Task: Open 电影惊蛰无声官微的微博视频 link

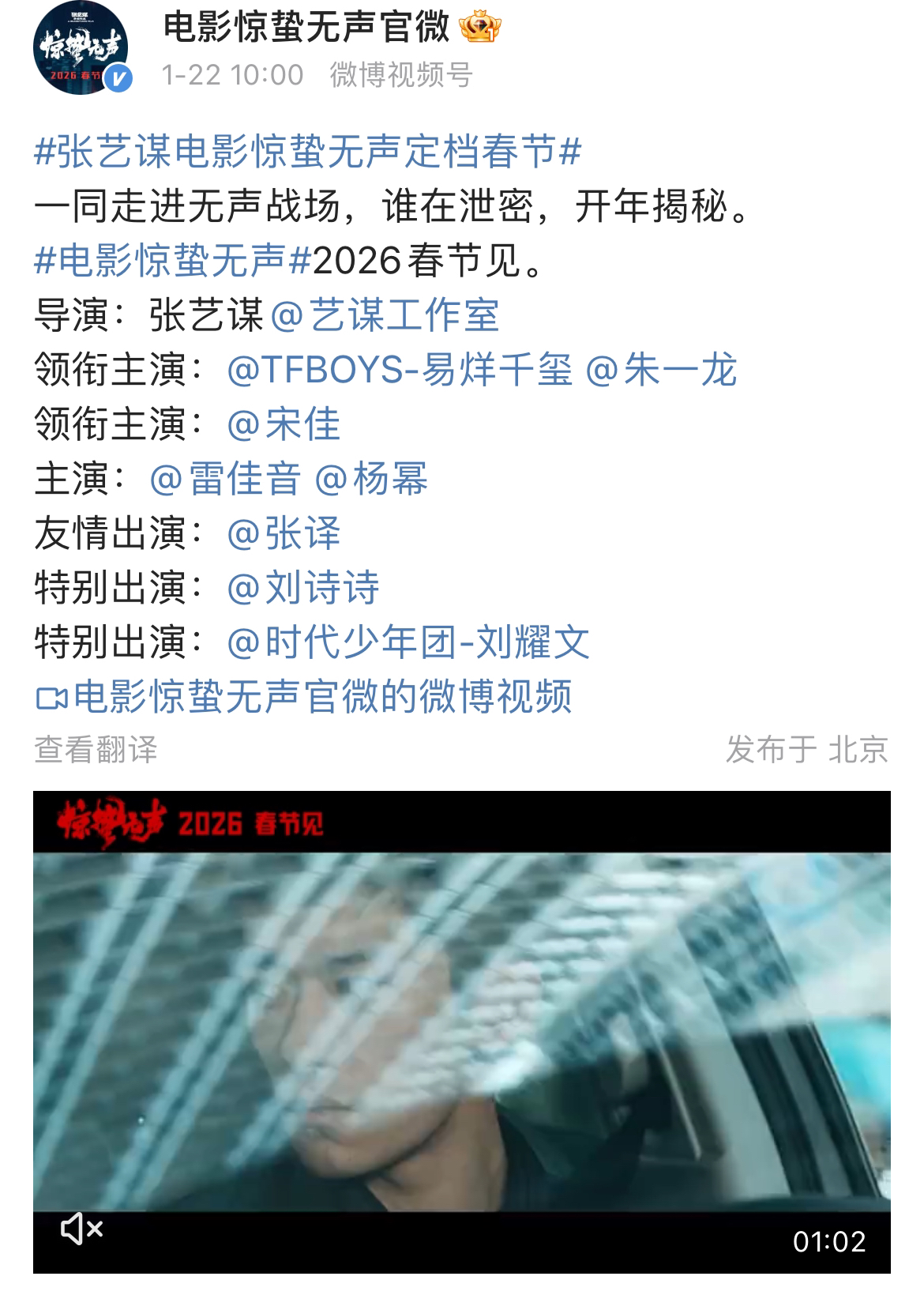Action: [x=304, y=696]
